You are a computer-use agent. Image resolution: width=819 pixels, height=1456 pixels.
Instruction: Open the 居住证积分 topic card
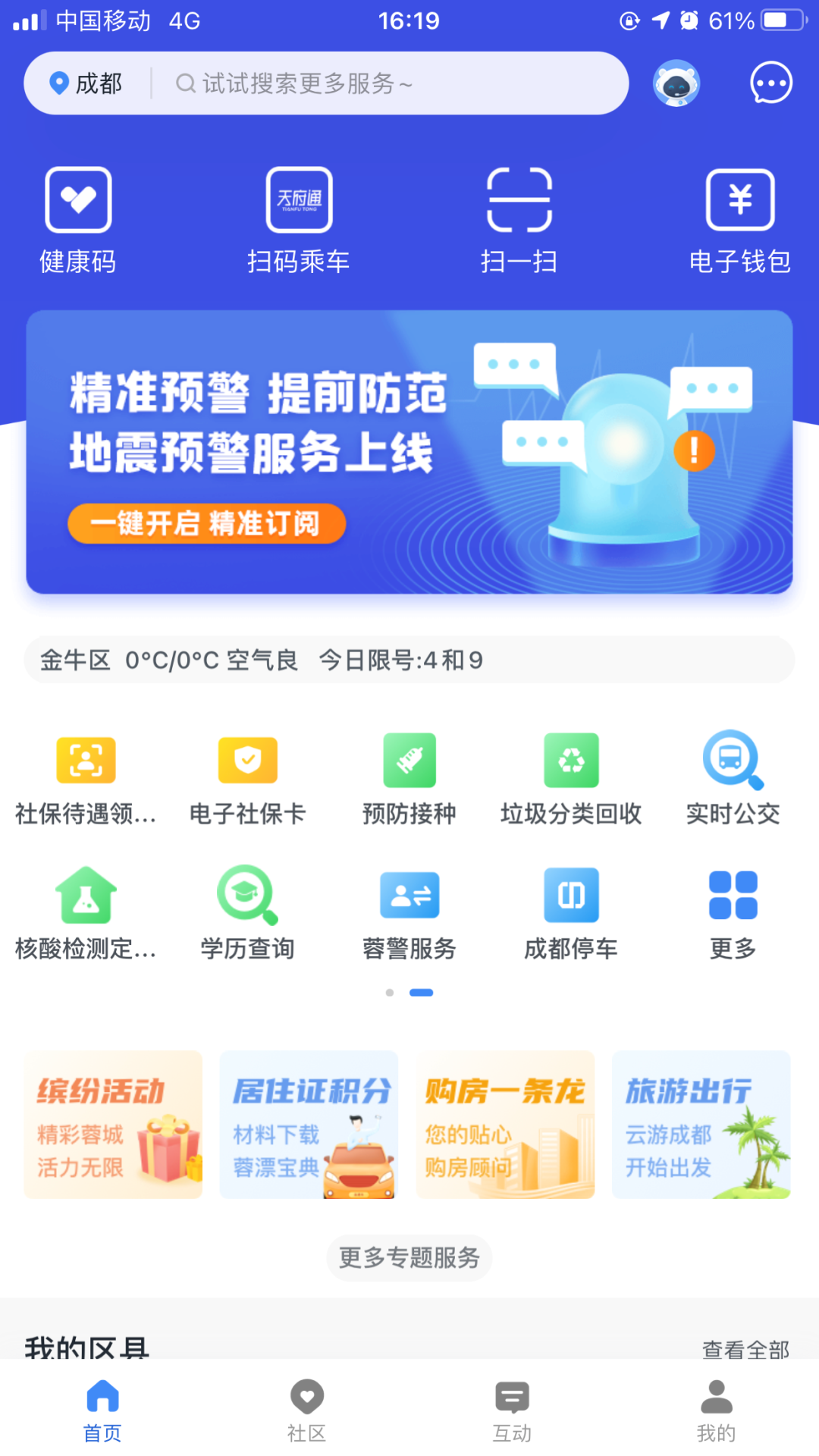[309, 1125]
